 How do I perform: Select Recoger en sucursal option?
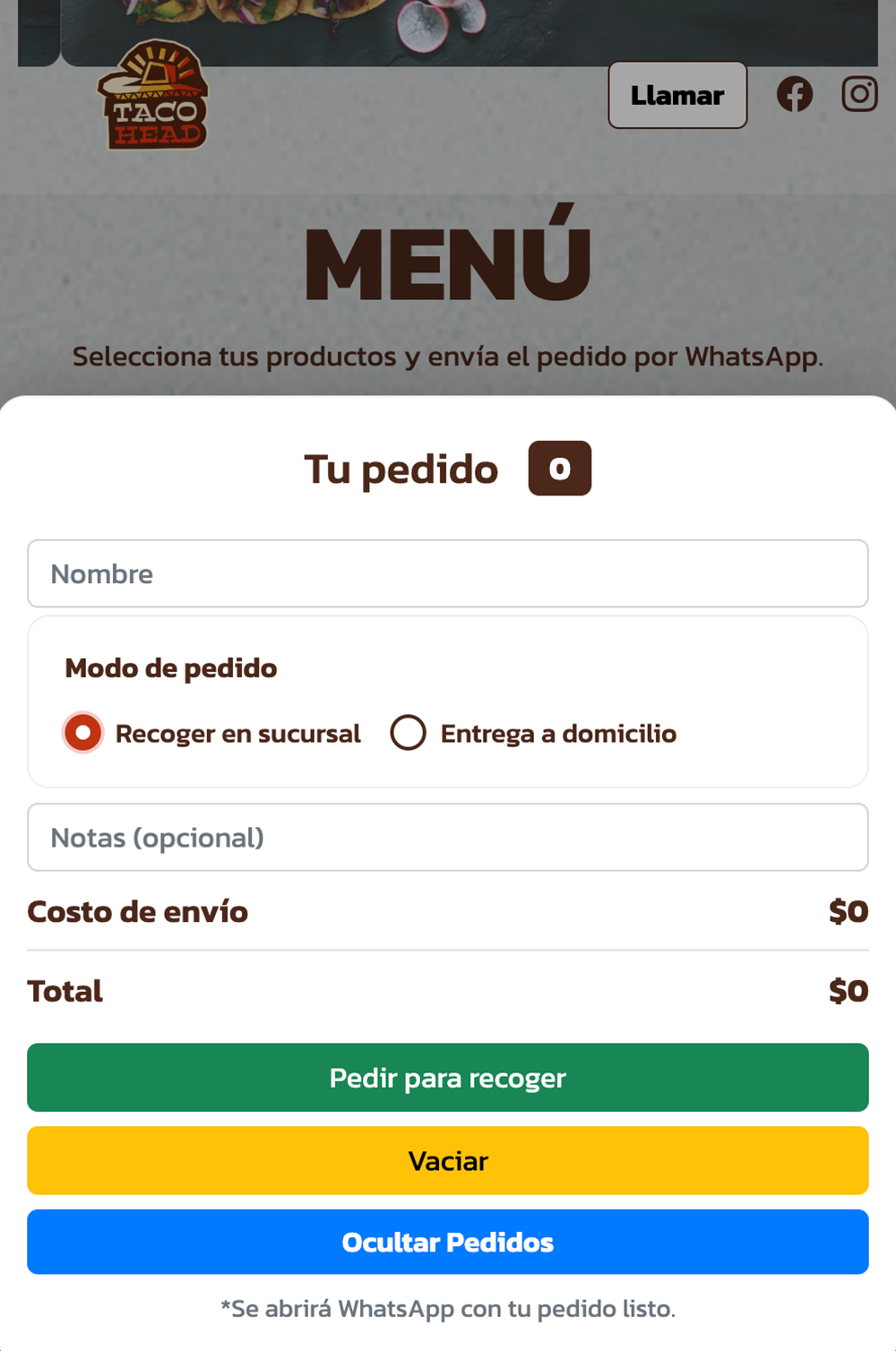[82, 733]
